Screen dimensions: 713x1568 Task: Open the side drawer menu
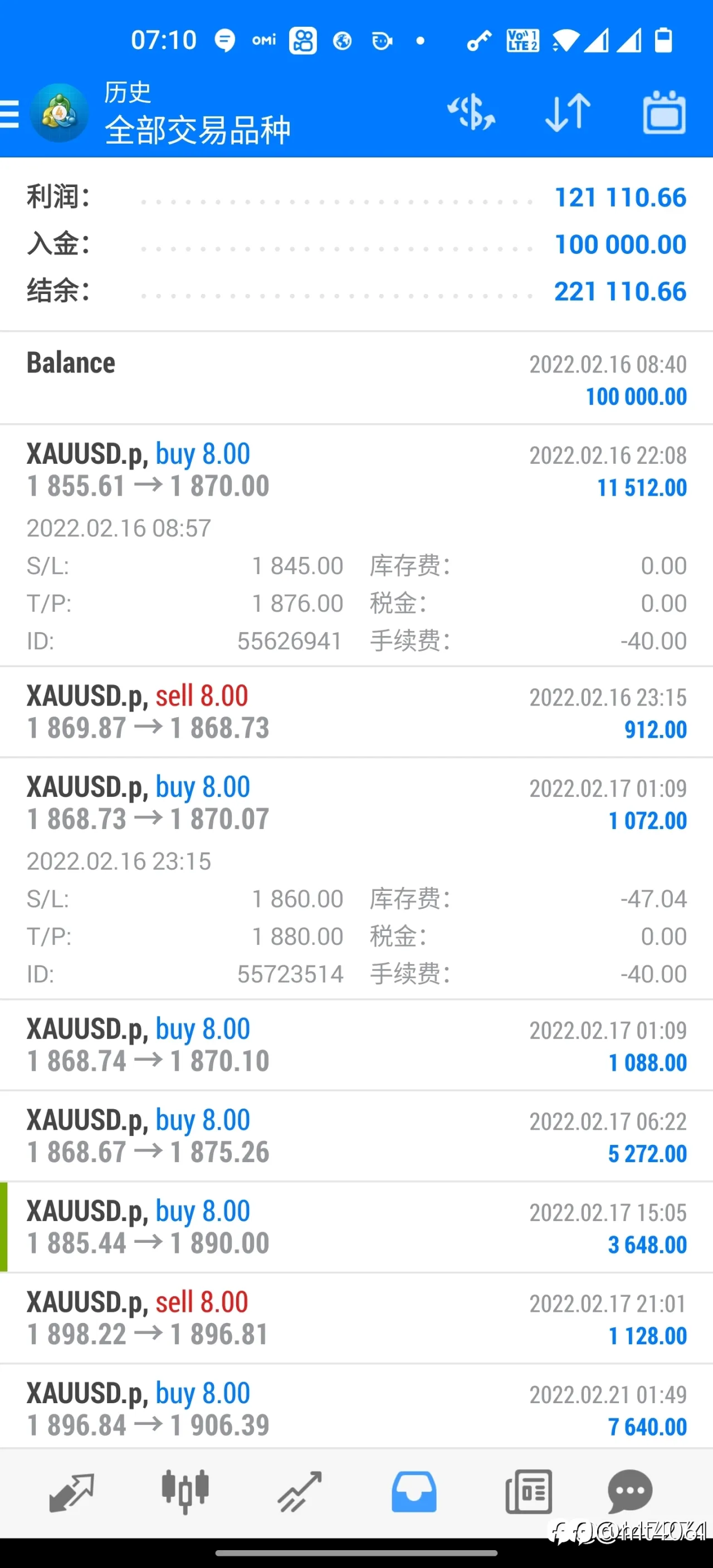pos(8,114)
